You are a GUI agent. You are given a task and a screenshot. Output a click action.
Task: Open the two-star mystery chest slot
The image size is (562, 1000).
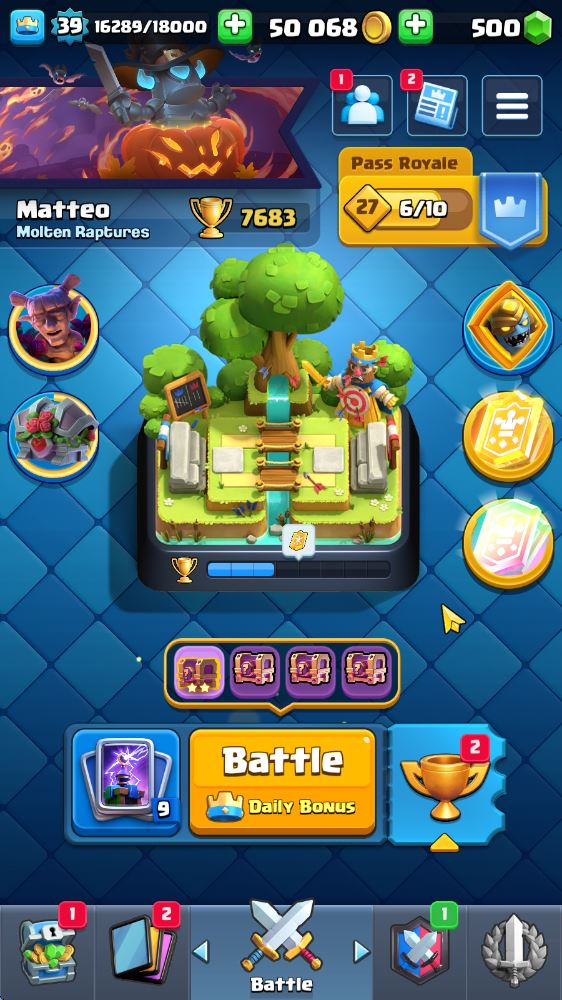pos(199,672)
